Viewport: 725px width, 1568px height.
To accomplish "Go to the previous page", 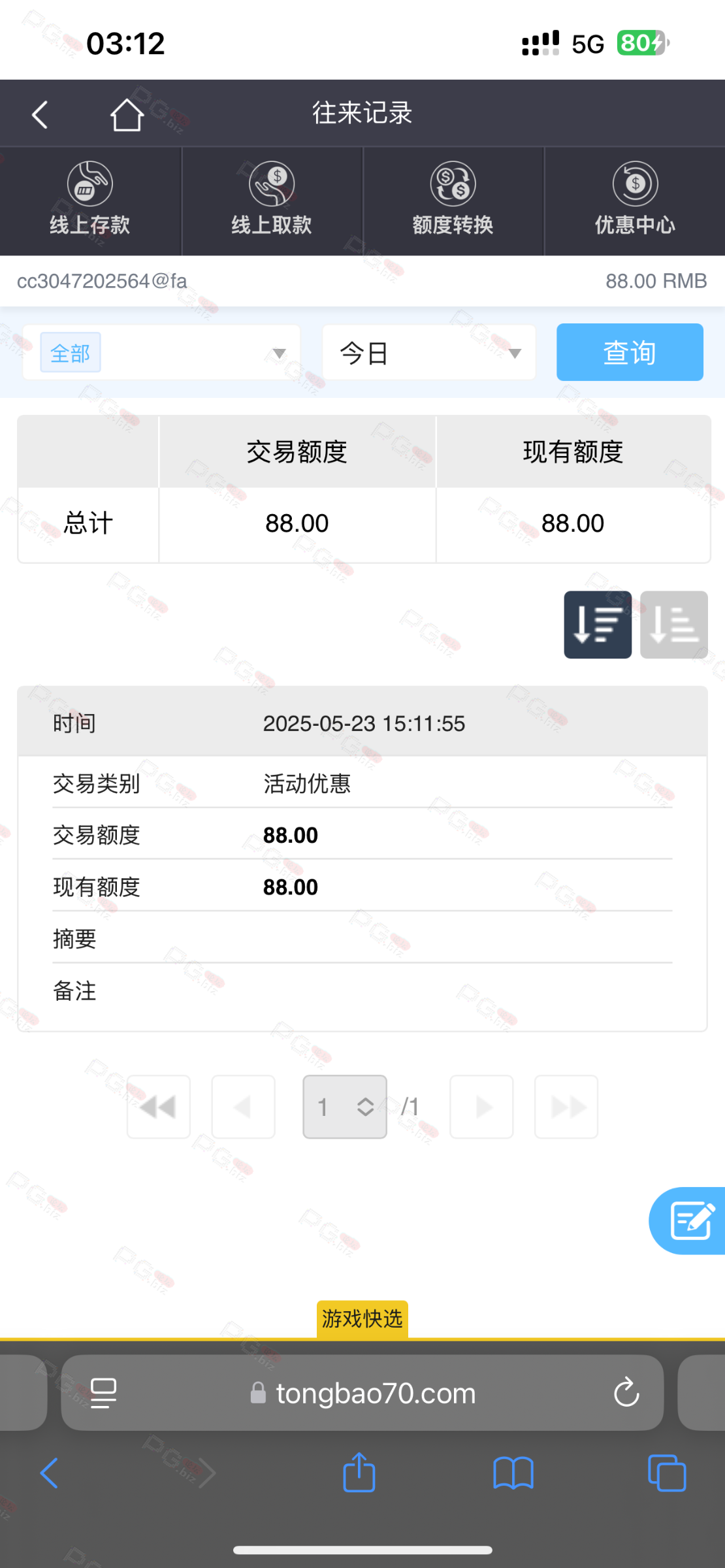I will click(243, 1107).
